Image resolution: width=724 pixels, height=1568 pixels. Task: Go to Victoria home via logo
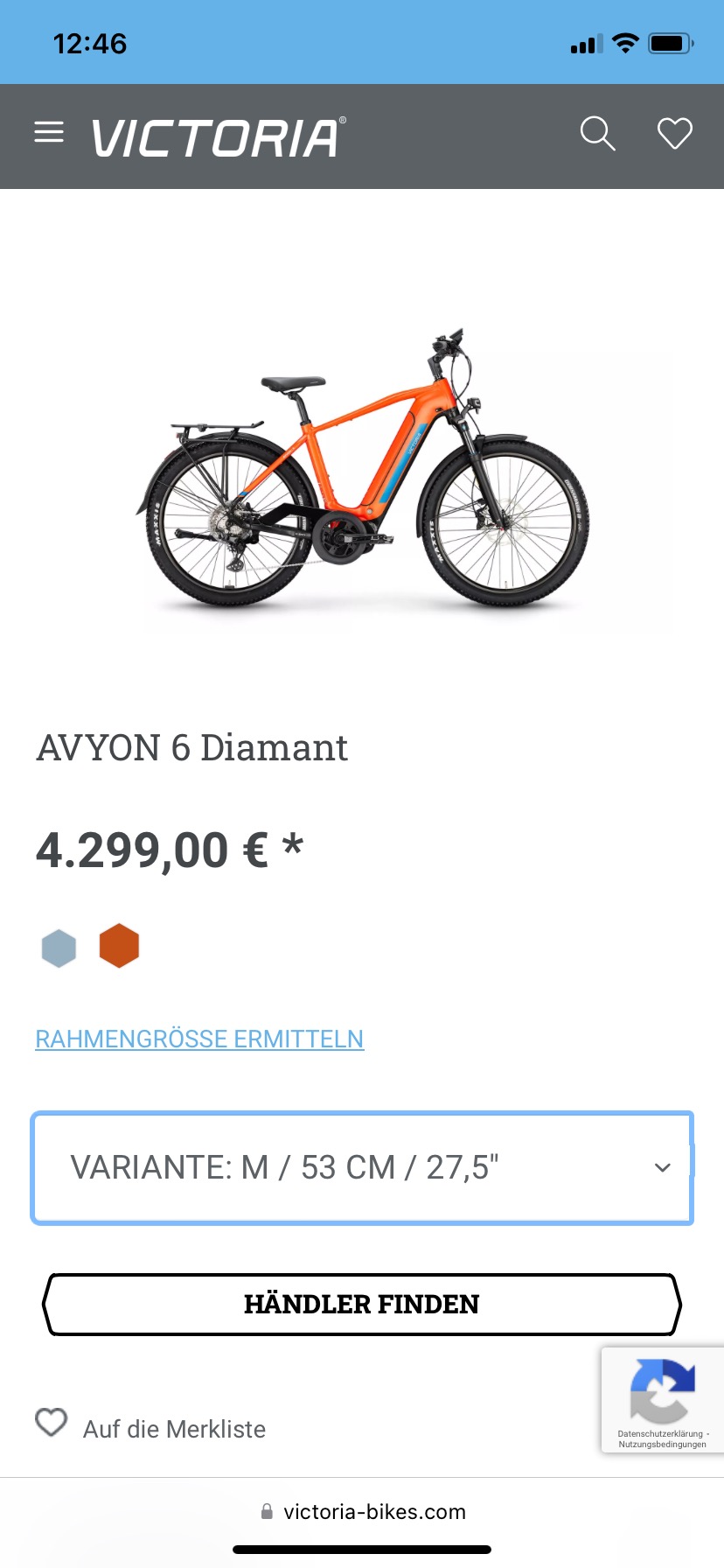(x=219, y=137)
